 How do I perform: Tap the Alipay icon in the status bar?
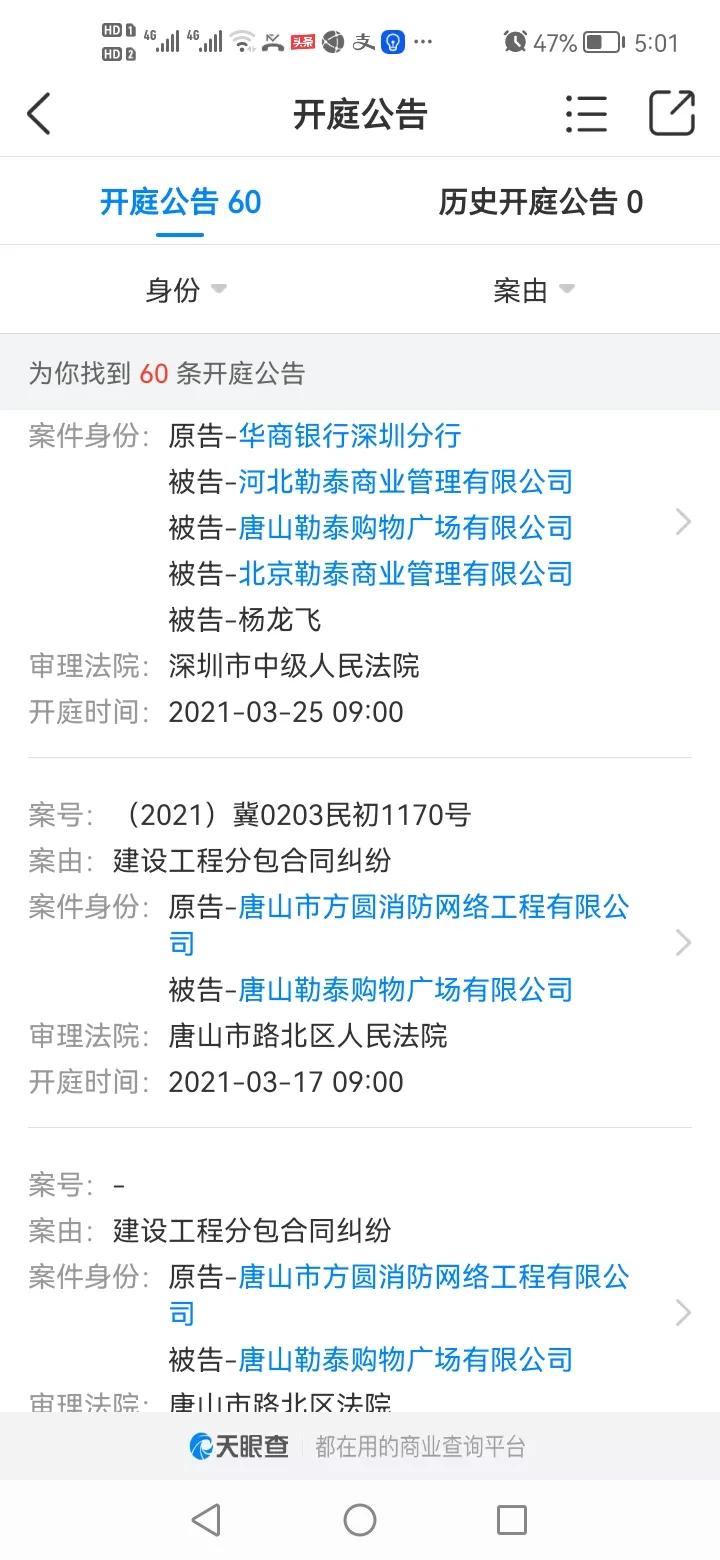[363, 42]
